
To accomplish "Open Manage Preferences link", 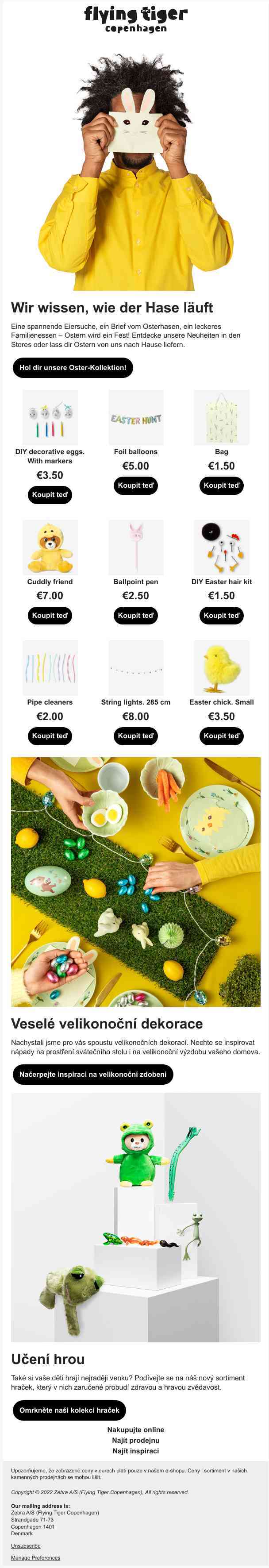I will click(35, 1558).
